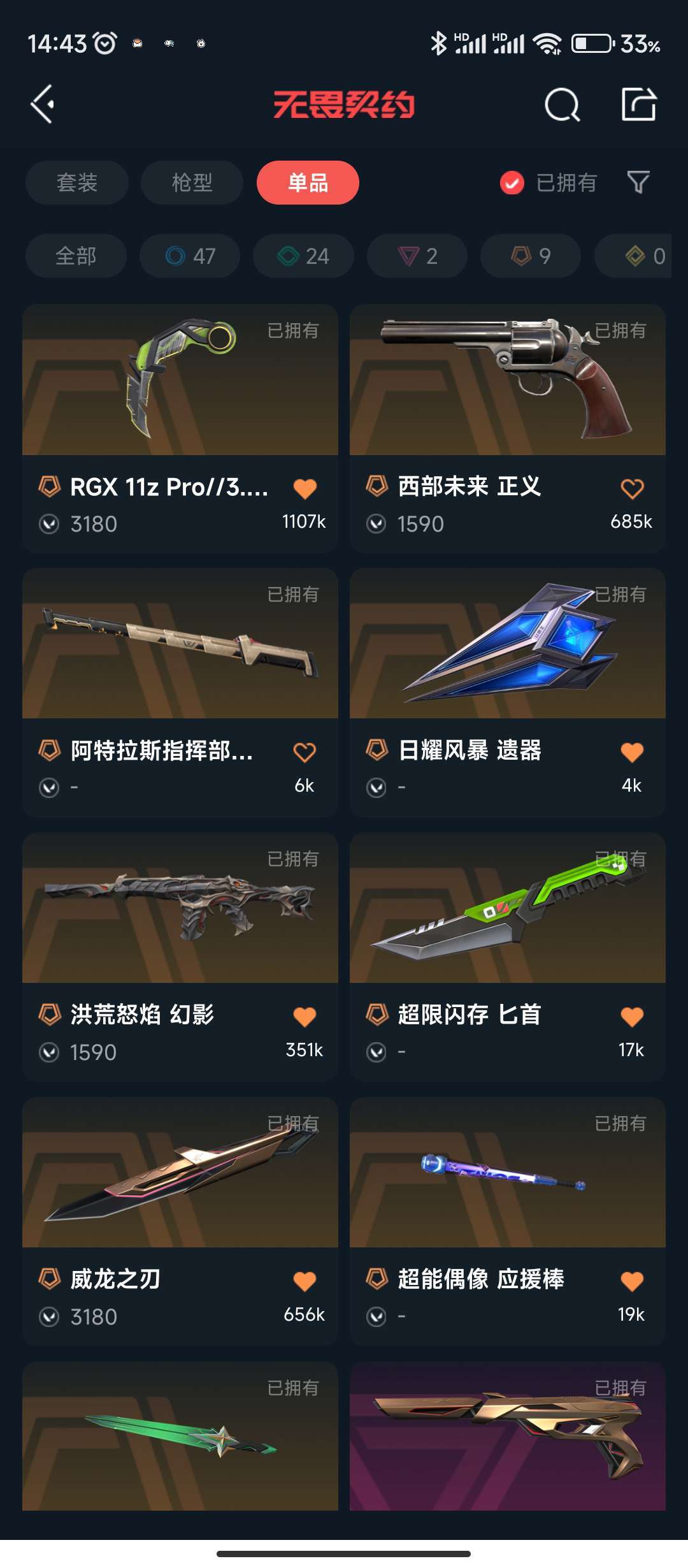The image size is (688, 1568).
Task: Go back using the back arrow
Action: pos(43,104)
